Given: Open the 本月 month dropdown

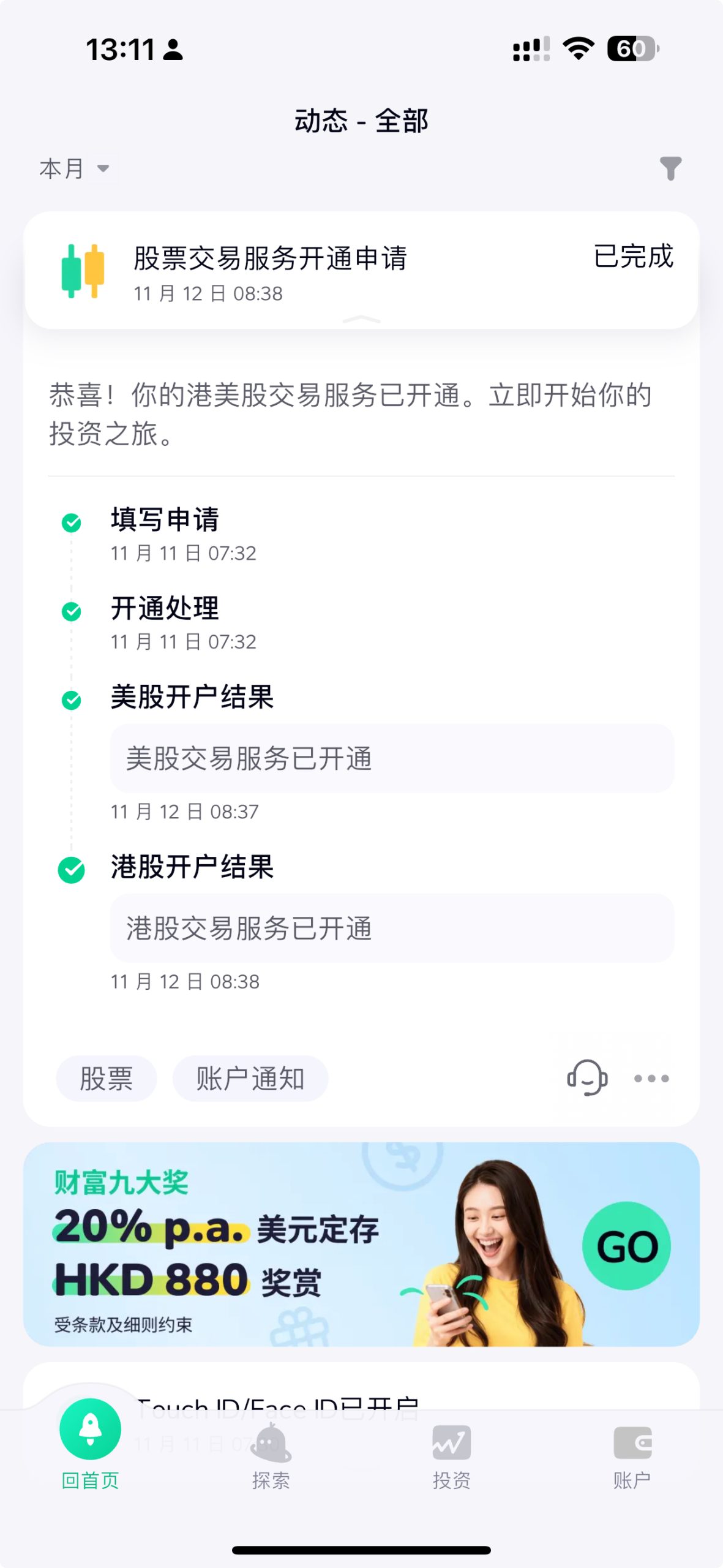Looking at the screenshot, I should (74, 168).
